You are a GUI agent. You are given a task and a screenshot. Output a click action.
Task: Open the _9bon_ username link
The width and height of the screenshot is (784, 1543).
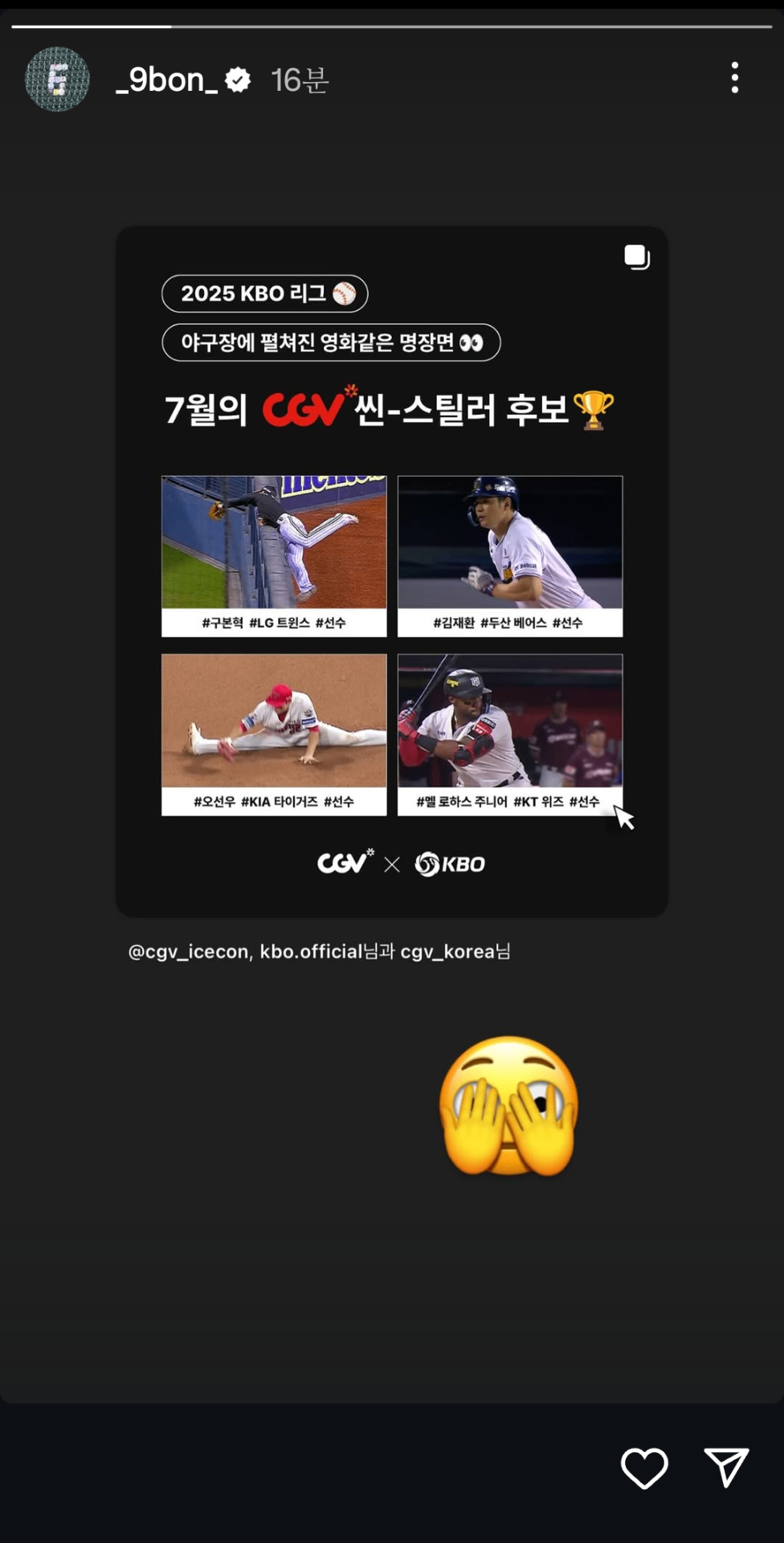(166, 80)
